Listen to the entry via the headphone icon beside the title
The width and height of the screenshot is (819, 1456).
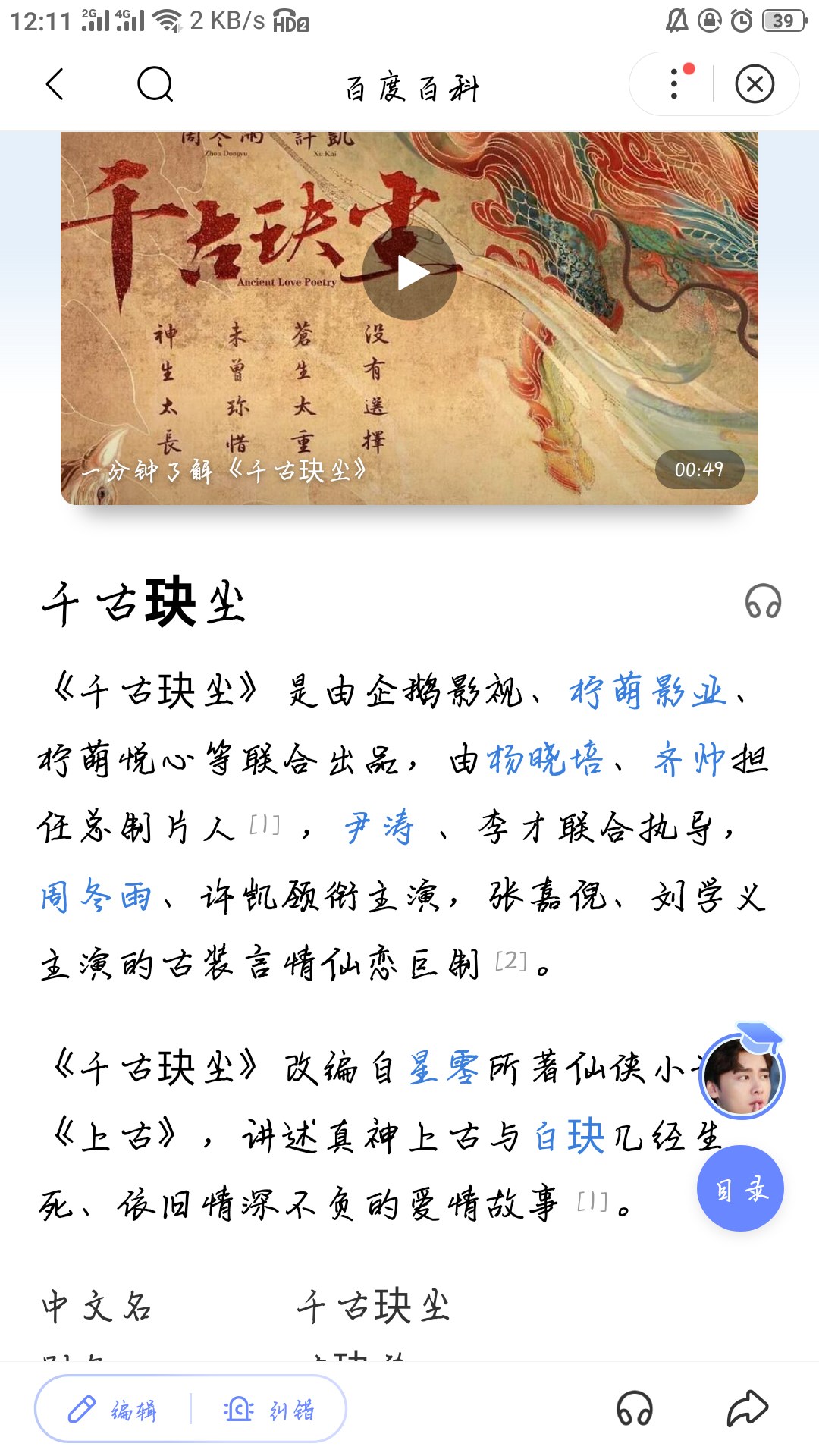click(x=763, y=602)
